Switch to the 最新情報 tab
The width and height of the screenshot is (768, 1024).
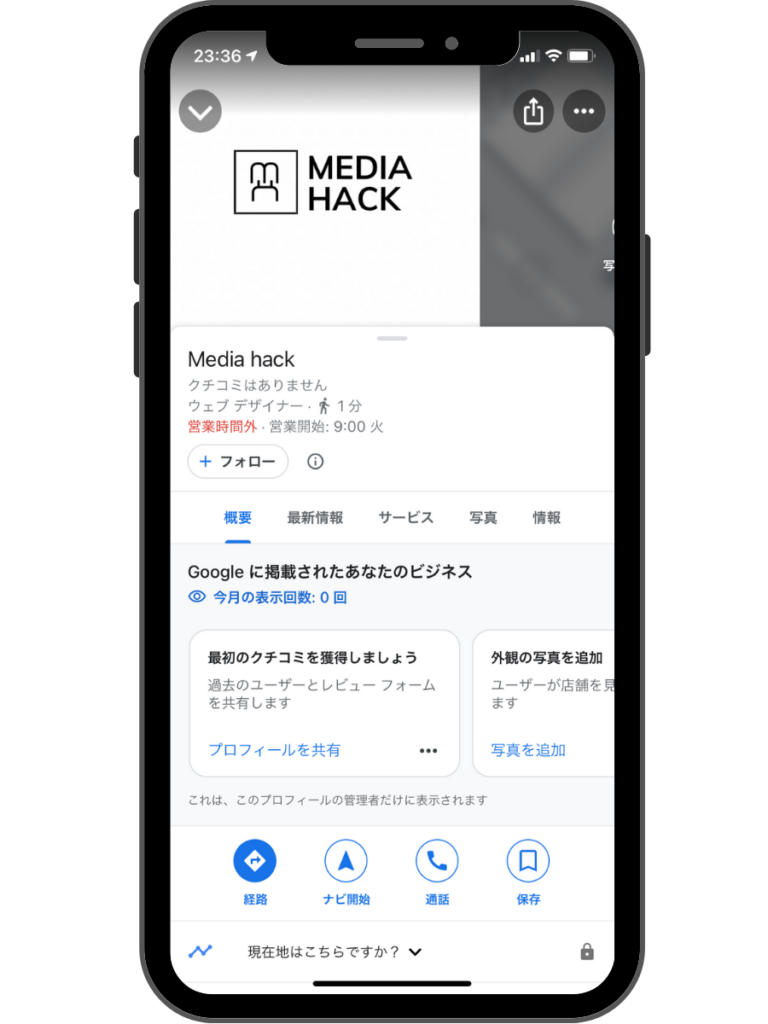coord(315,518)
